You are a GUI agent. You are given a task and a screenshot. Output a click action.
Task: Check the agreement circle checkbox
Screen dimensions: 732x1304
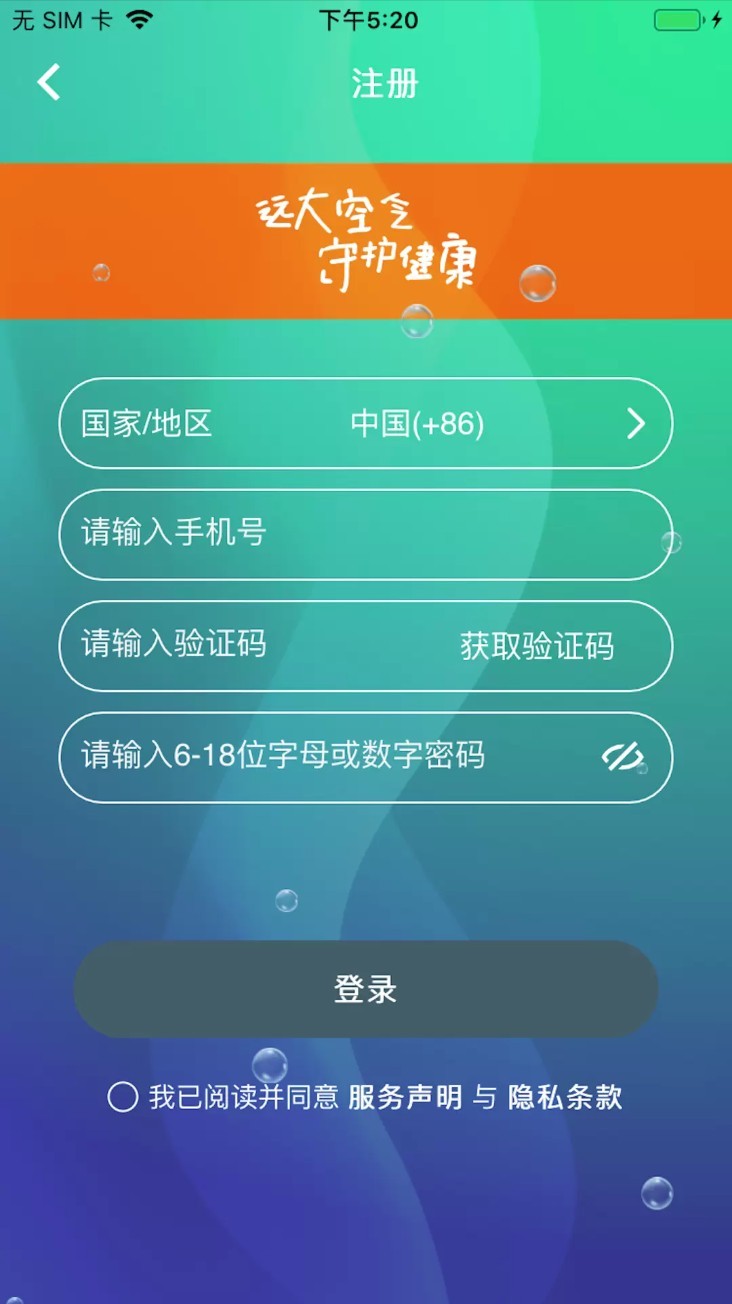click(x=122, y=1097)
